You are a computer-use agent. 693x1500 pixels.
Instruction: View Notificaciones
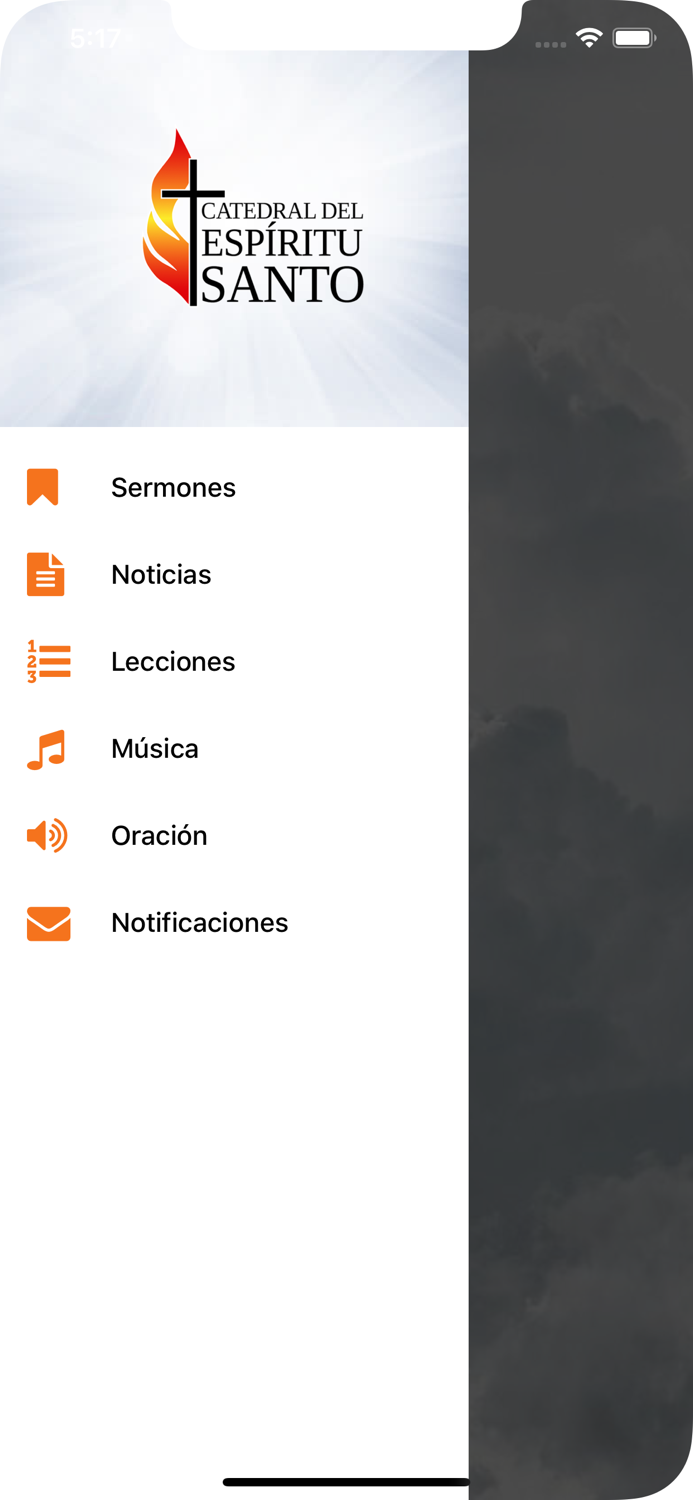[234, 922]
